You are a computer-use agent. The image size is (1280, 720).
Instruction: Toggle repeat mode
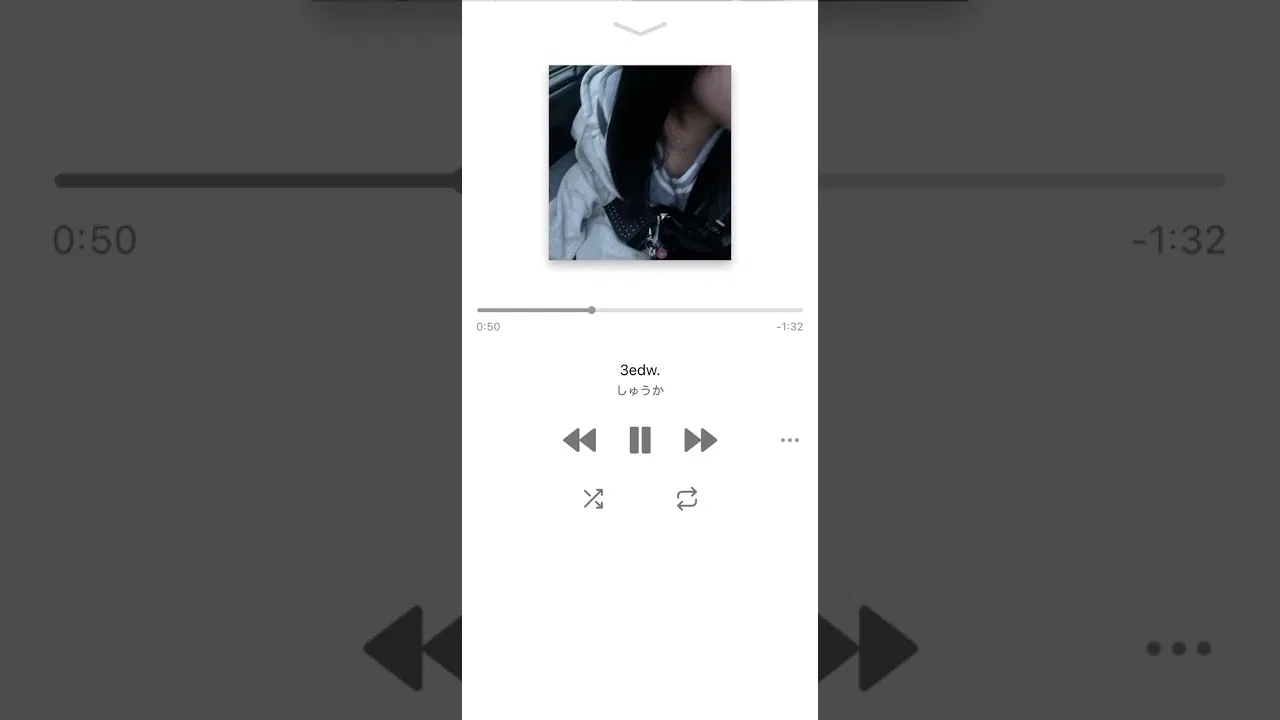(687, 498)
